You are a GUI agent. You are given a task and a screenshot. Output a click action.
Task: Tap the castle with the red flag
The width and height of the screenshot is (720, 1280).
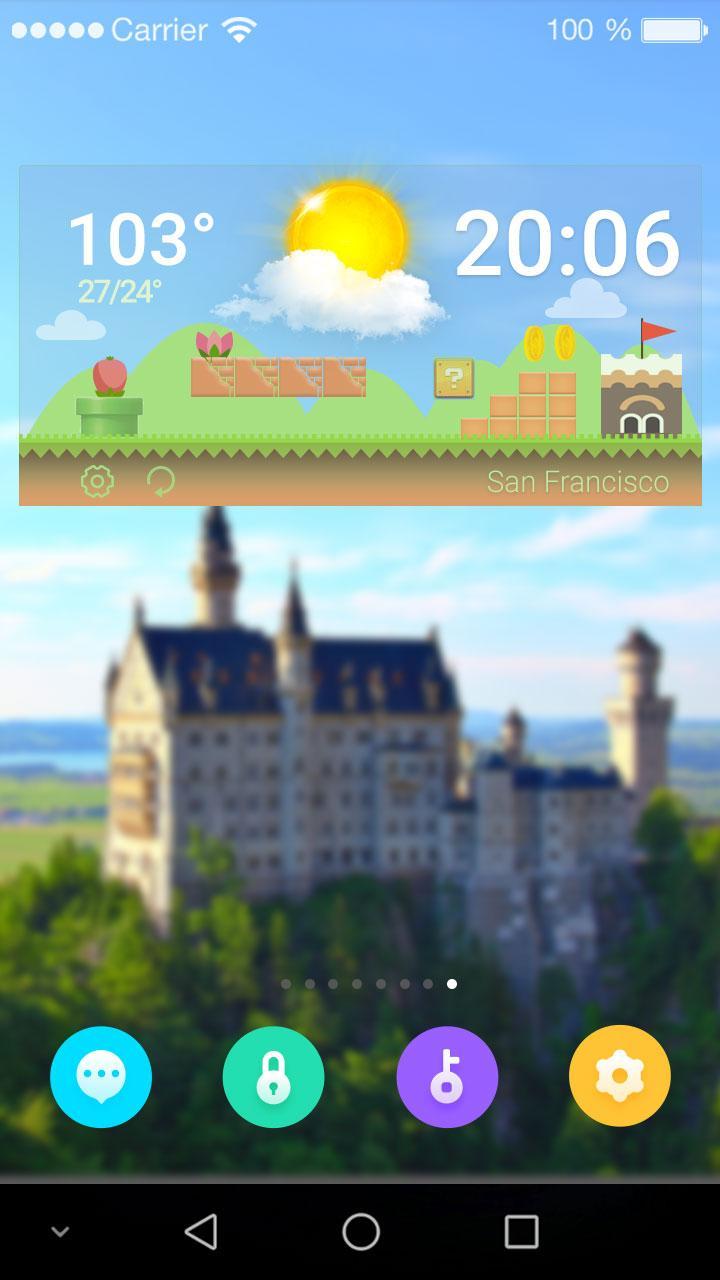pyautogui.click(x=643, y=395)
